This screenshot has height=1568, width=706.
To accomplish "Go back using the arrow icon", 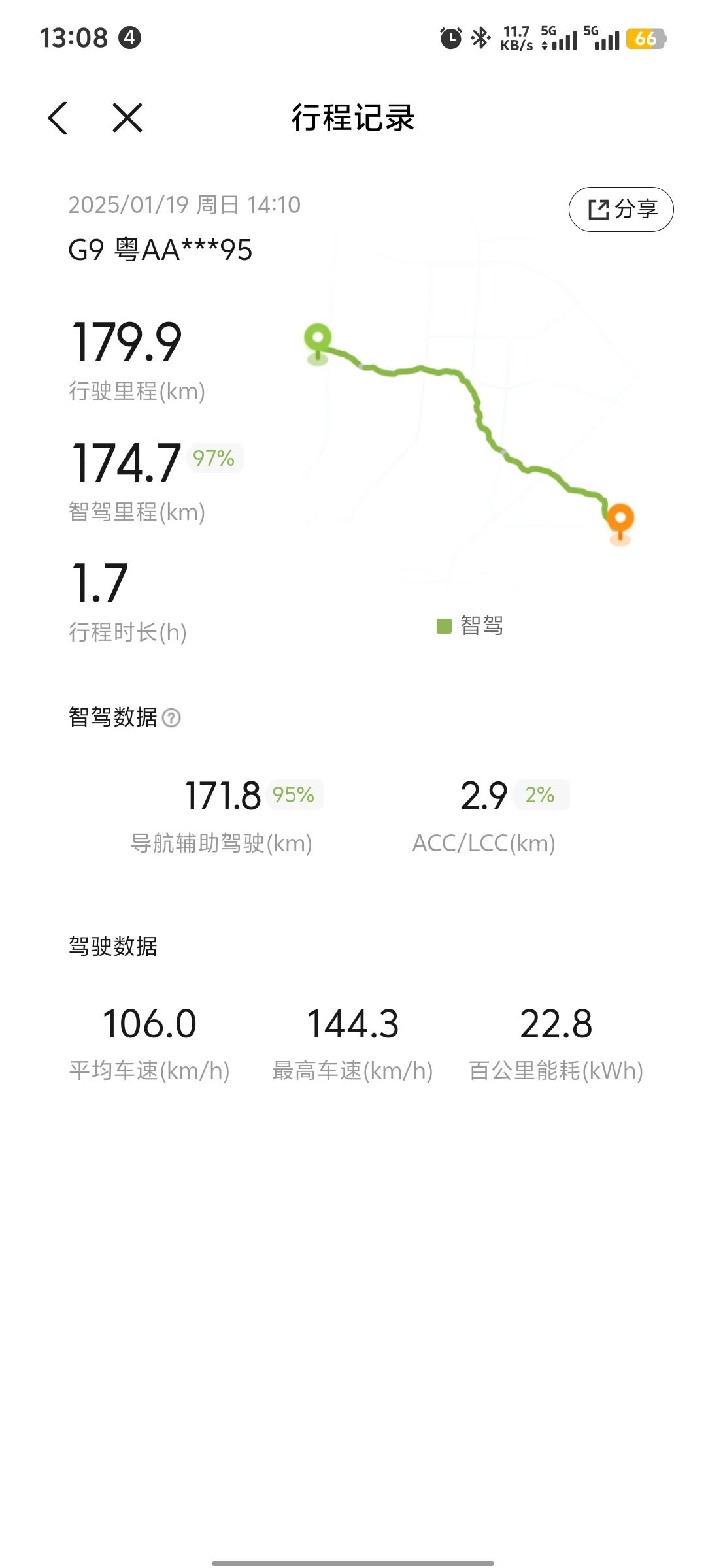I will (x=58, y=118).
